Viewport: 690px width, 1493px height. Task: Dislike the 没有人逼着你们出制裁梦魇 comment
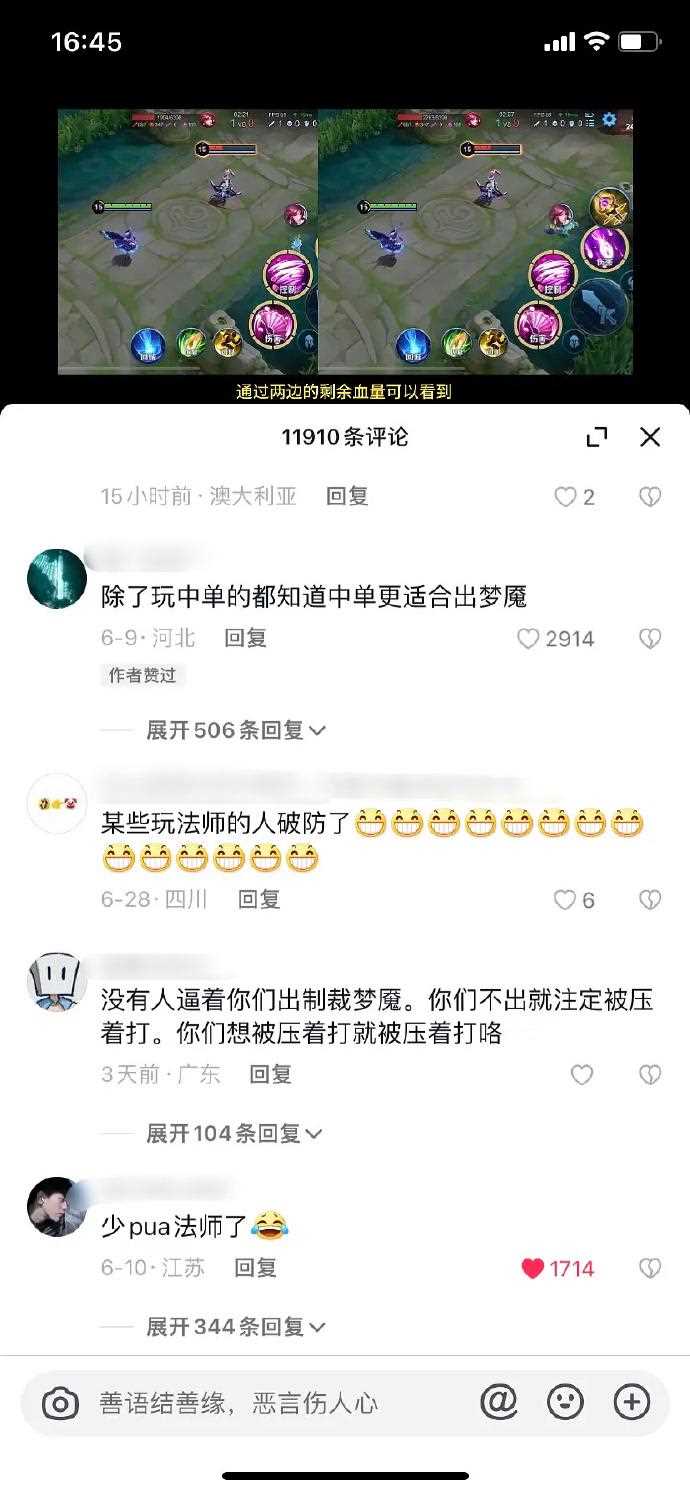coord(650,1074)
